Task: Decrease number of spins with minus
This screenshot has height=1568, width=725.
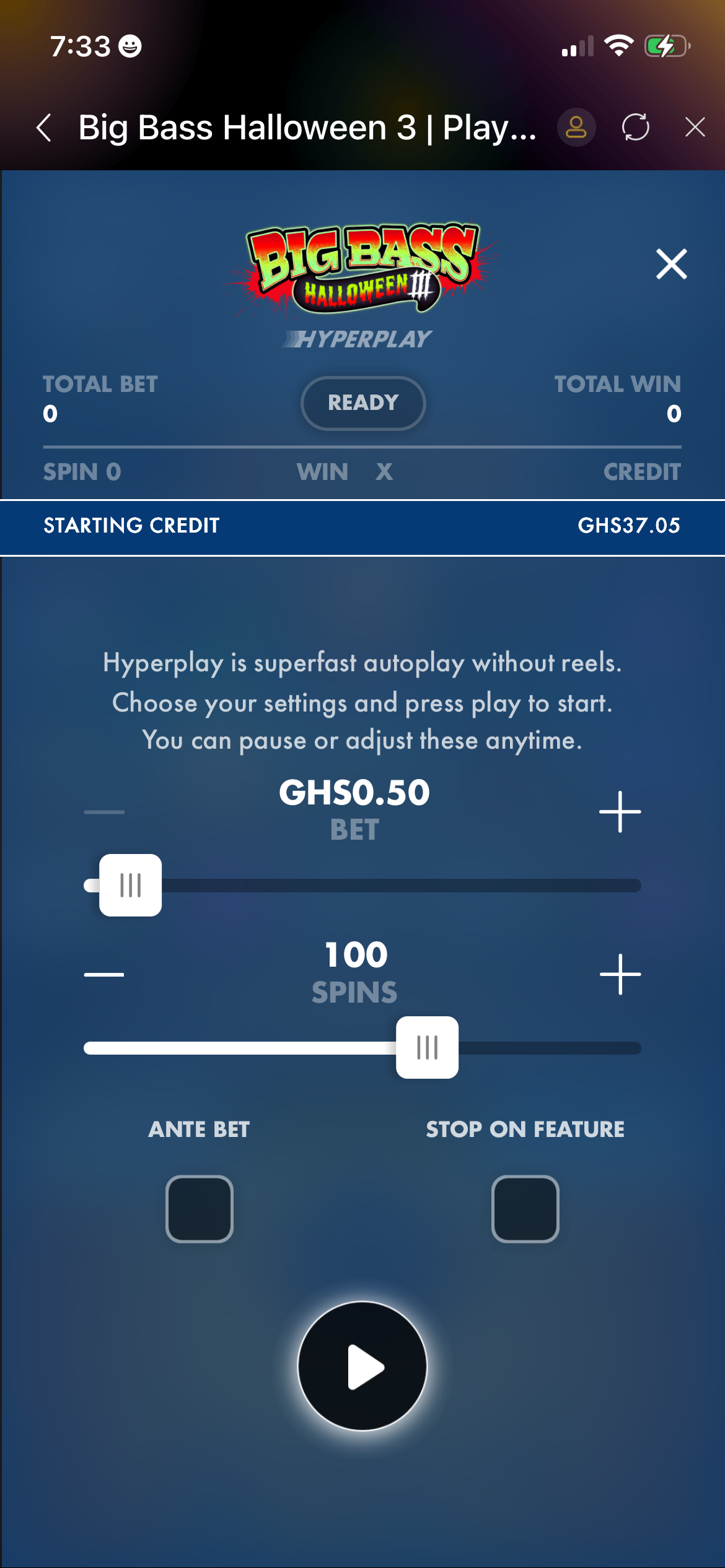Action: (x=104, y=974)
